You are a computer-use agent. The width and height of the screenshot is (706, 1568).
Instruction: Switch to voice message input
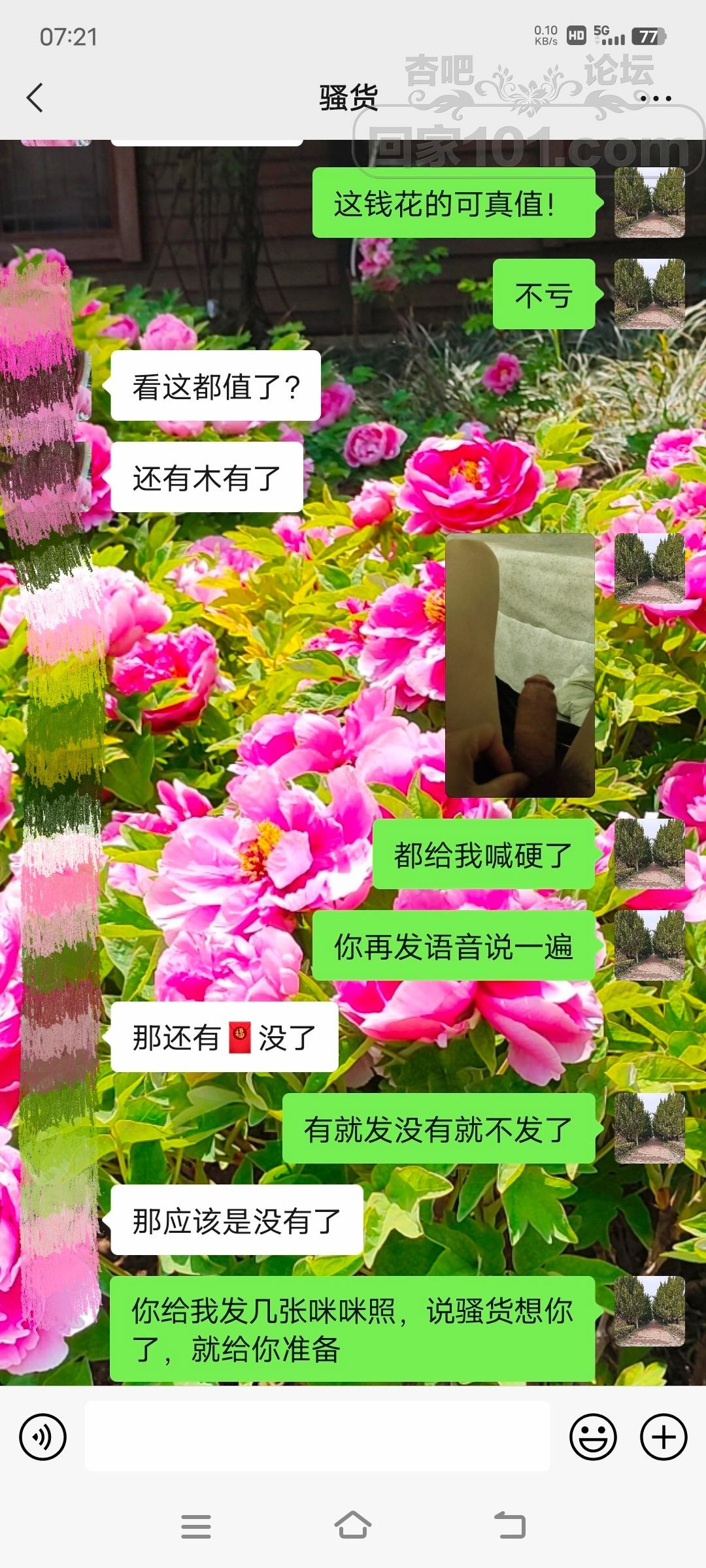point(43,1437)
